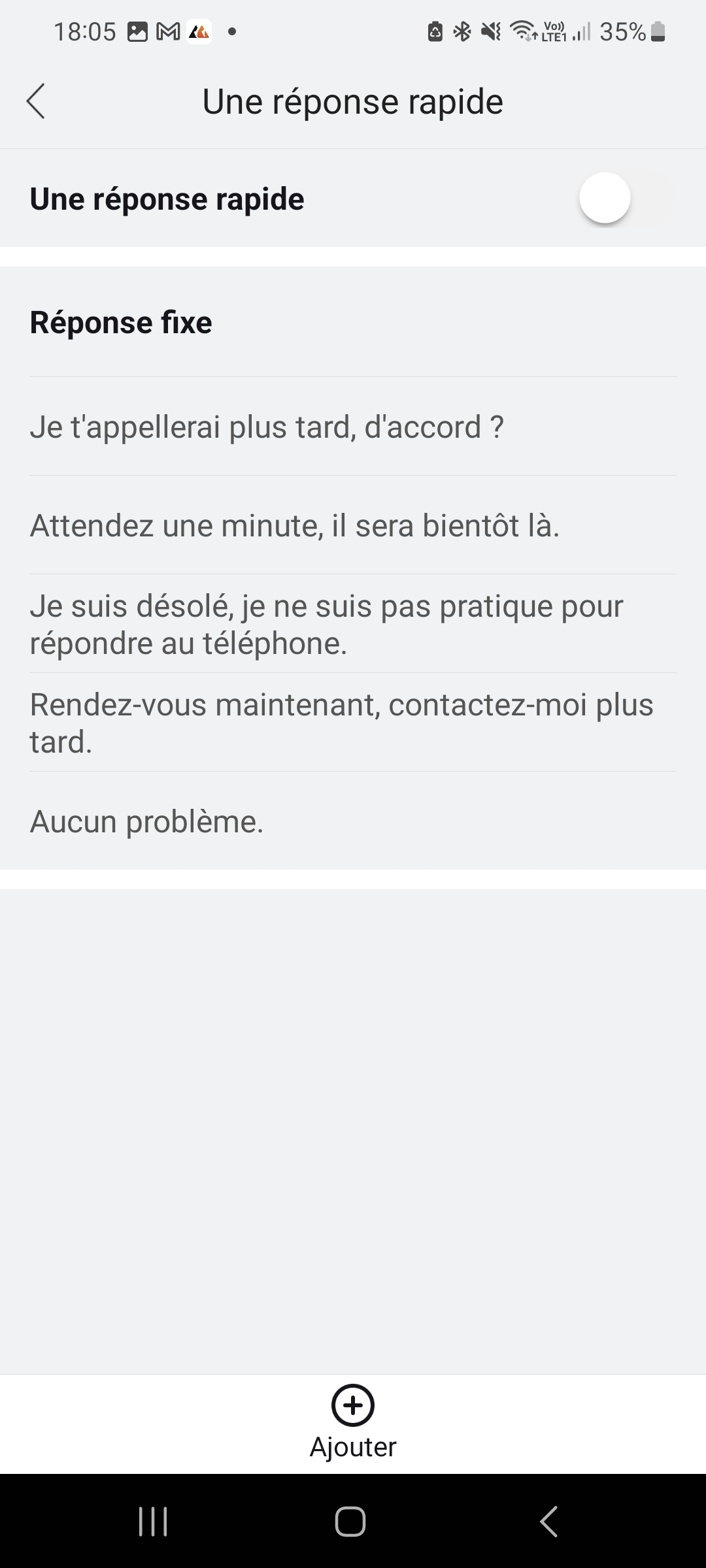Go to the phone's home screen

[350, 1522]
